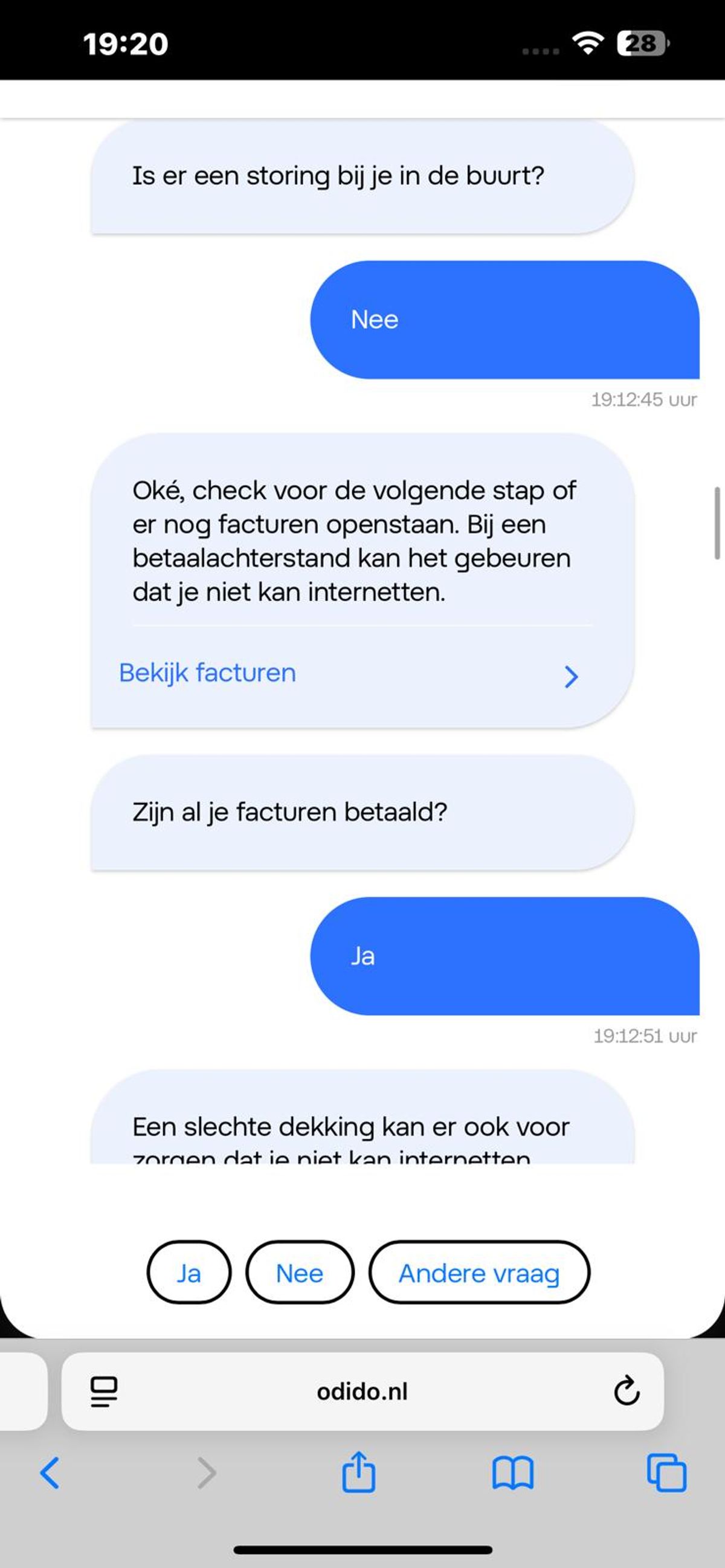The height and width of the screenshot is (1568, 725).
Task: Show open Safari tabs
Action: coord(666,1473)
